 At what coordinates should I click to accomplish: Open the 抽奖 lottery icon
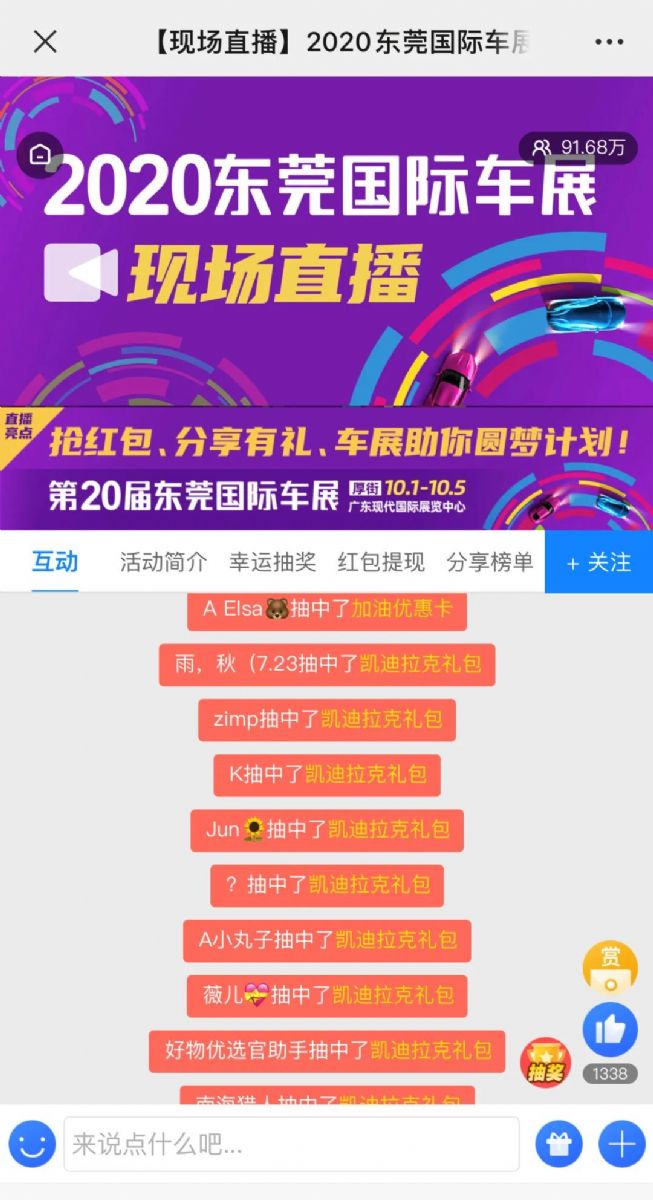tap(546, 1062)
